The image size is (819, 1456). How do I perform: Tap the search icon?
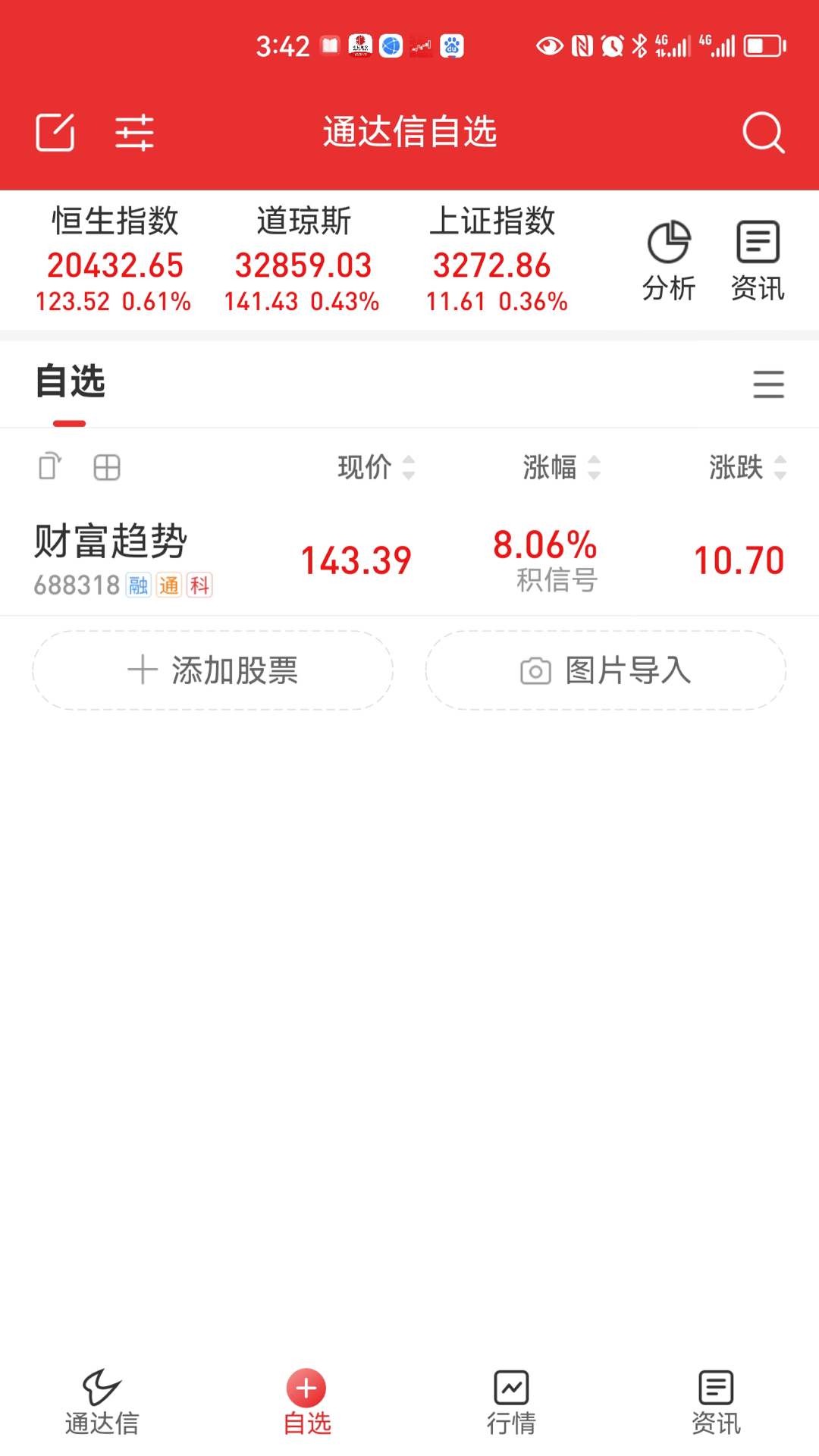point(763,131)
